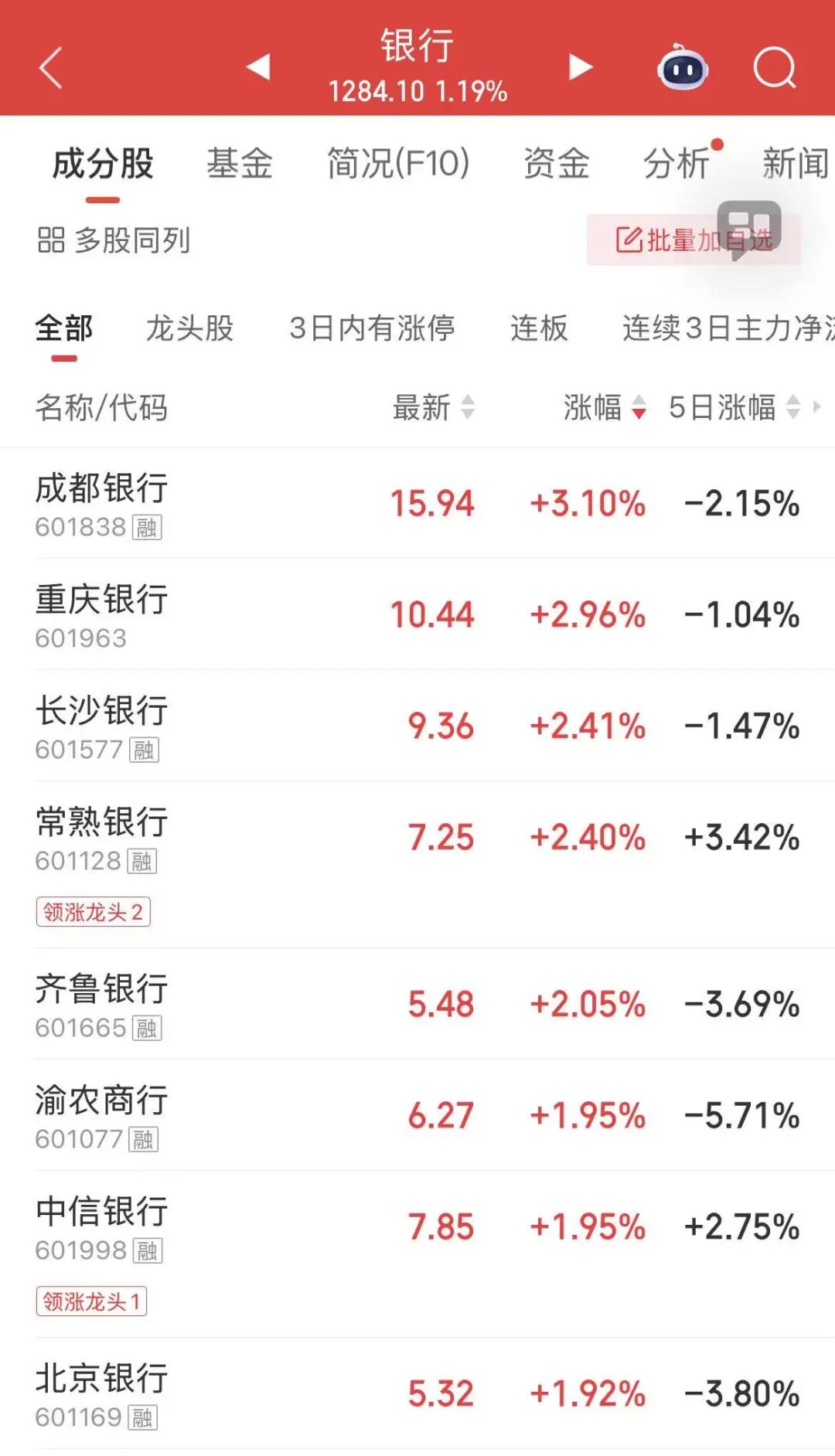Click the 连板 filter option
The width and height of the screenshot is (835, 1456).
click(538, 328)
